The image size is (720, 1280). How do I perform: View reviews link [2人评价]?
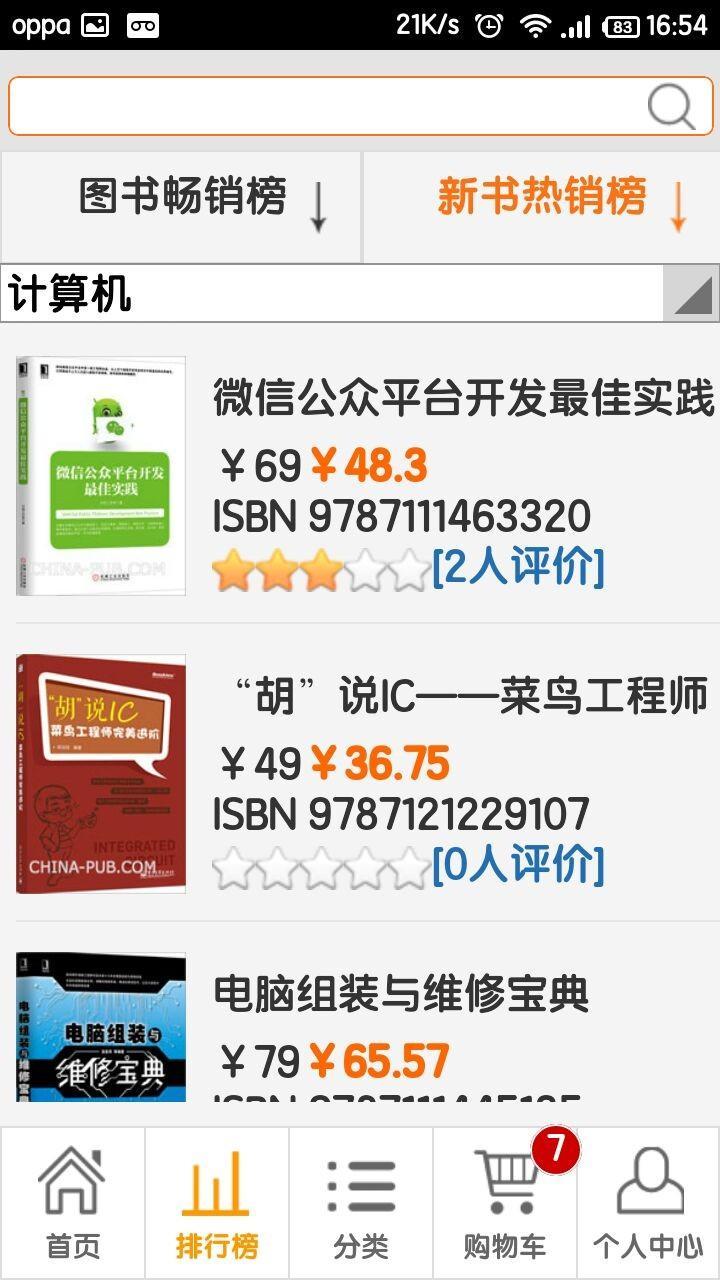tap(518, 567)
